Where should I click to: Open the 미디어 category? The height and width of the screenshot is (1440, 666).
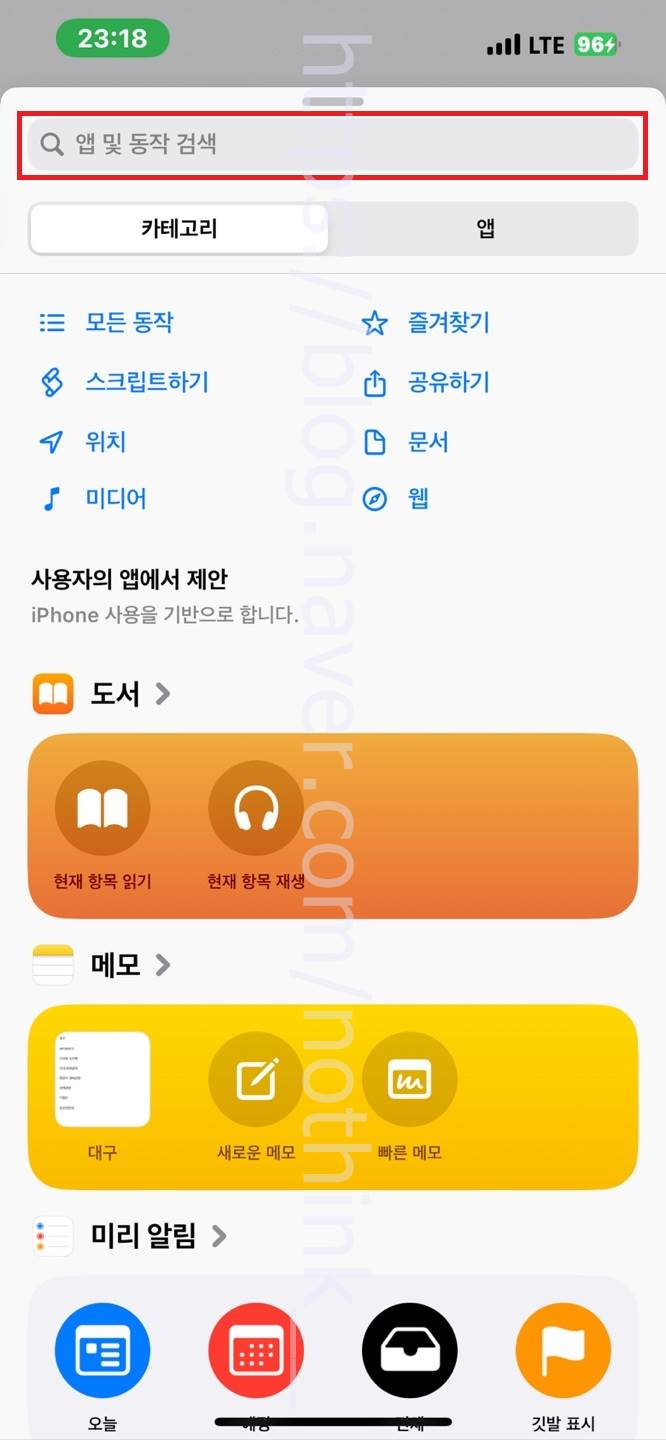coord(114,498)
